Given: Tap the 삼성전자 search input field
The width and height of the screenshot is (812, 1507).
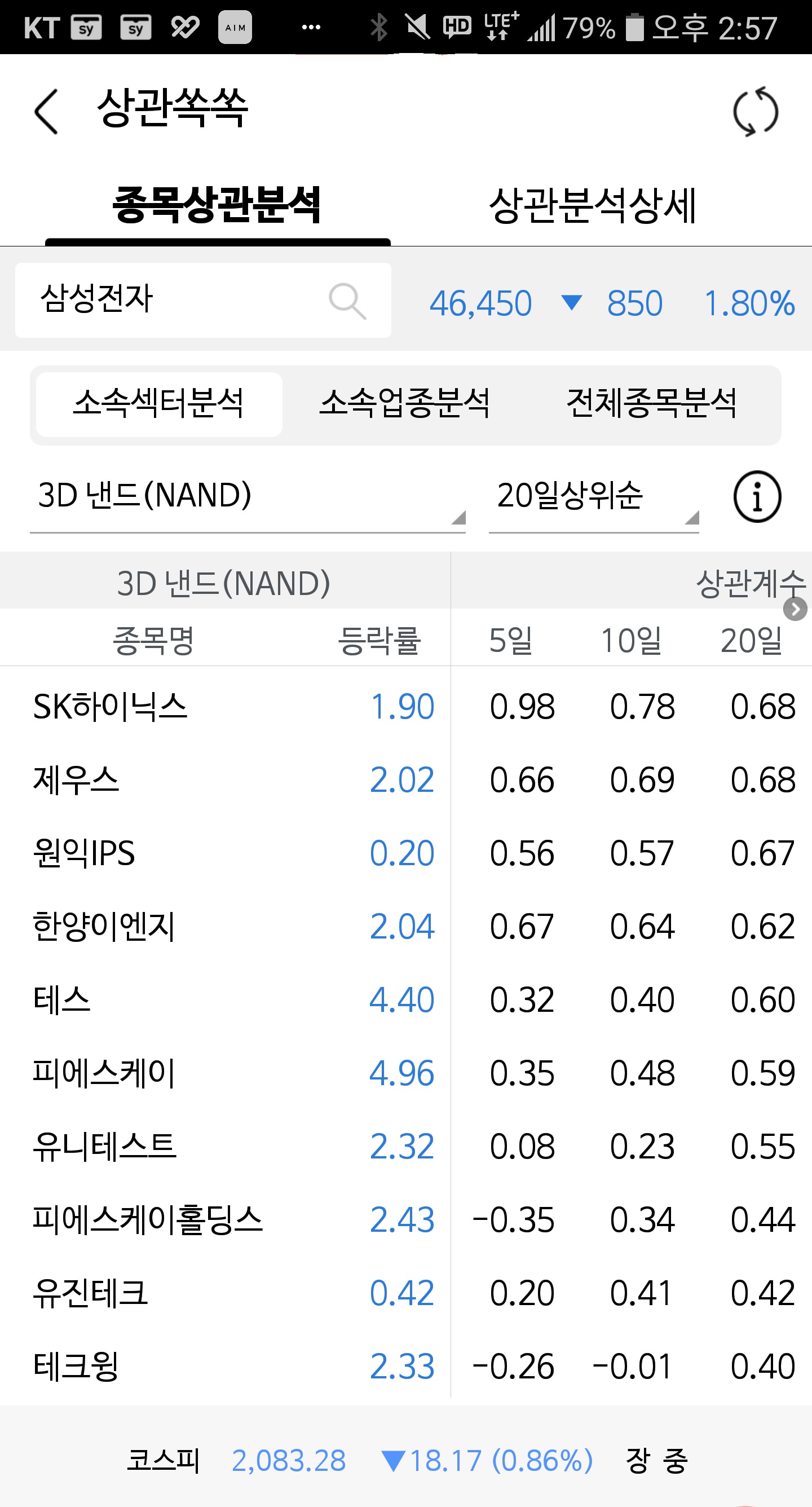Looking at the screenshot, I should [x=175, y=301].
